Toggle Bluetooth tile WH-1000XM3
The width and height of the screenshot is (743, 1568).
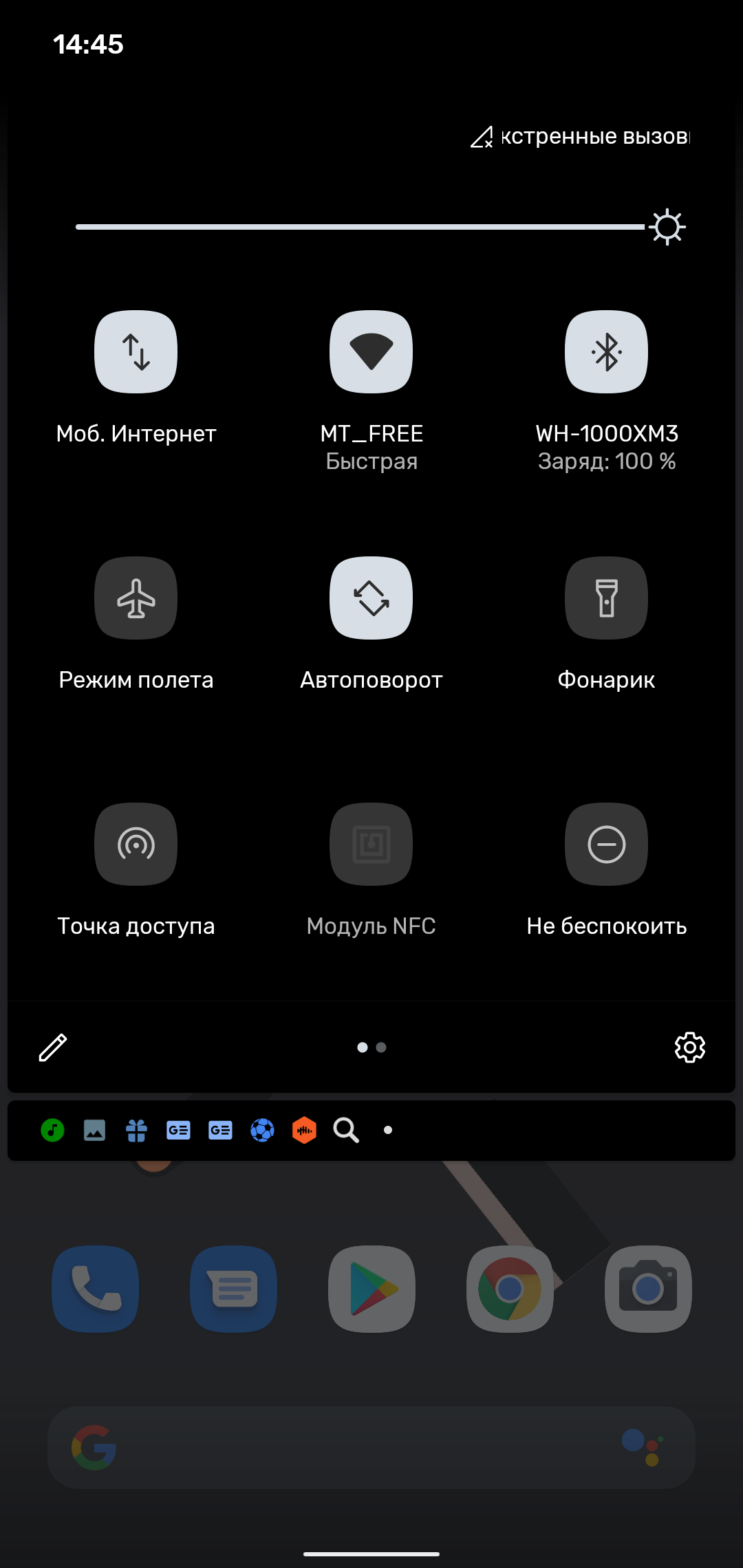[607, 351]
